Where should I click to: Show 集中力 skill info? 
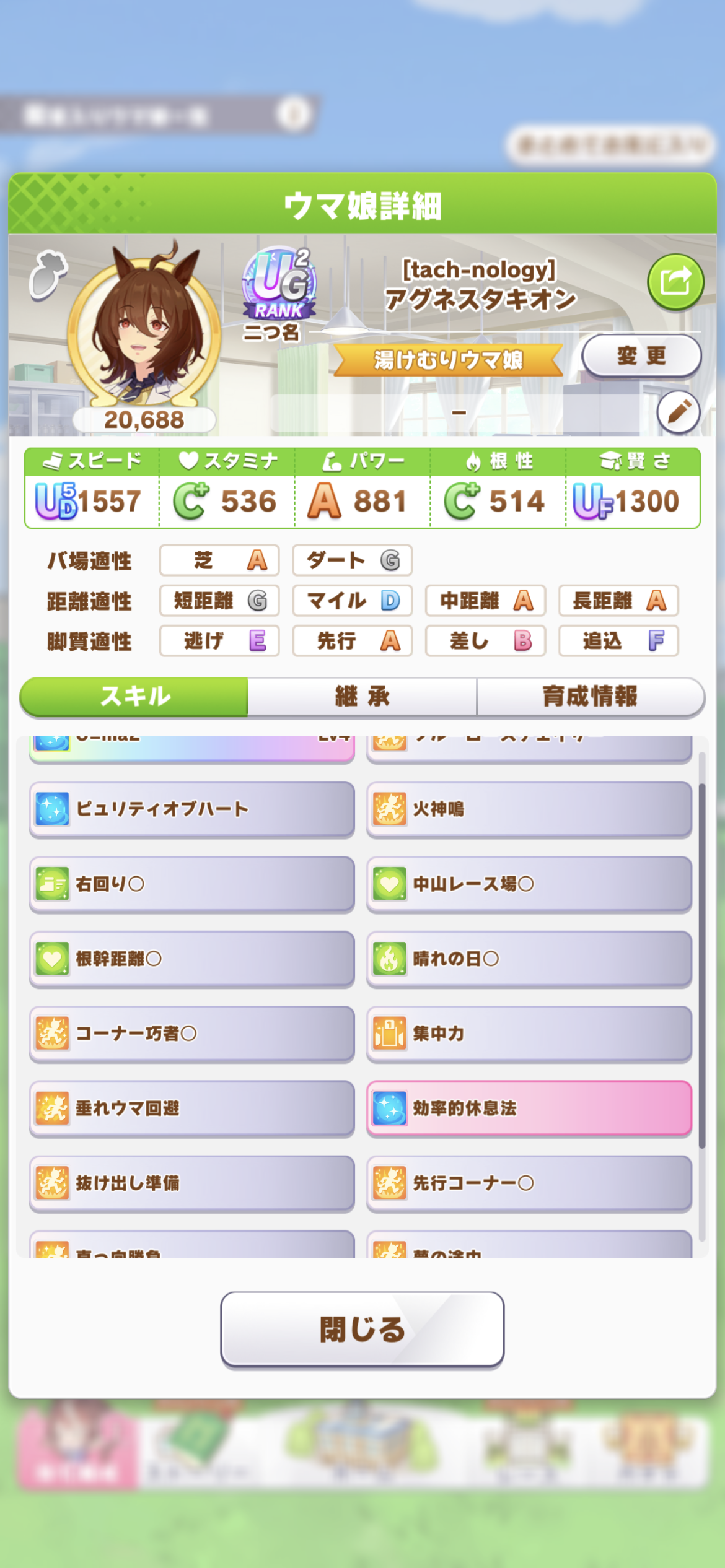[529, 1034]
